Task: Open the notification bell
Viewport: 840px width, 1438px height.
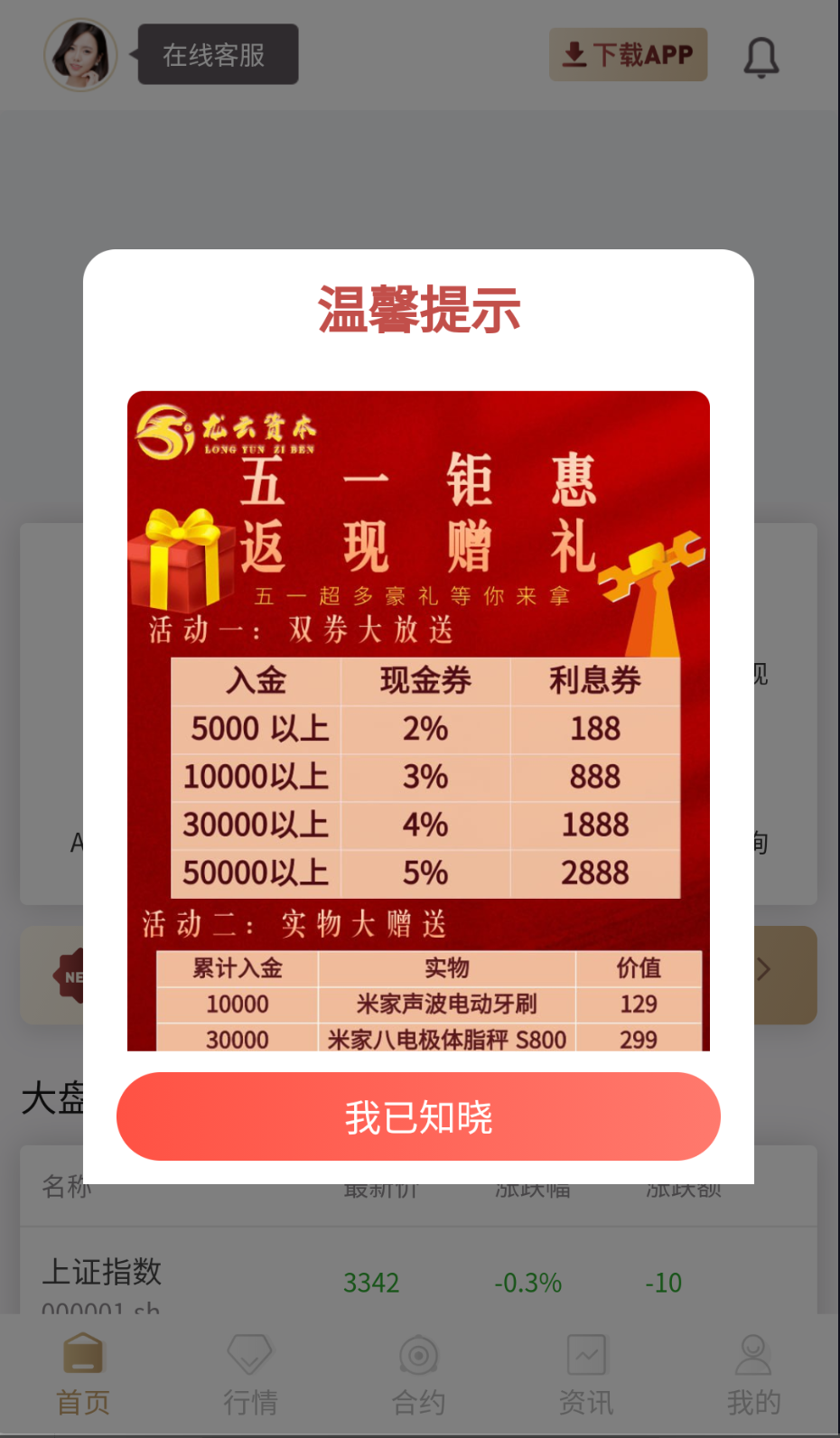Action: [x=761, y=56]
